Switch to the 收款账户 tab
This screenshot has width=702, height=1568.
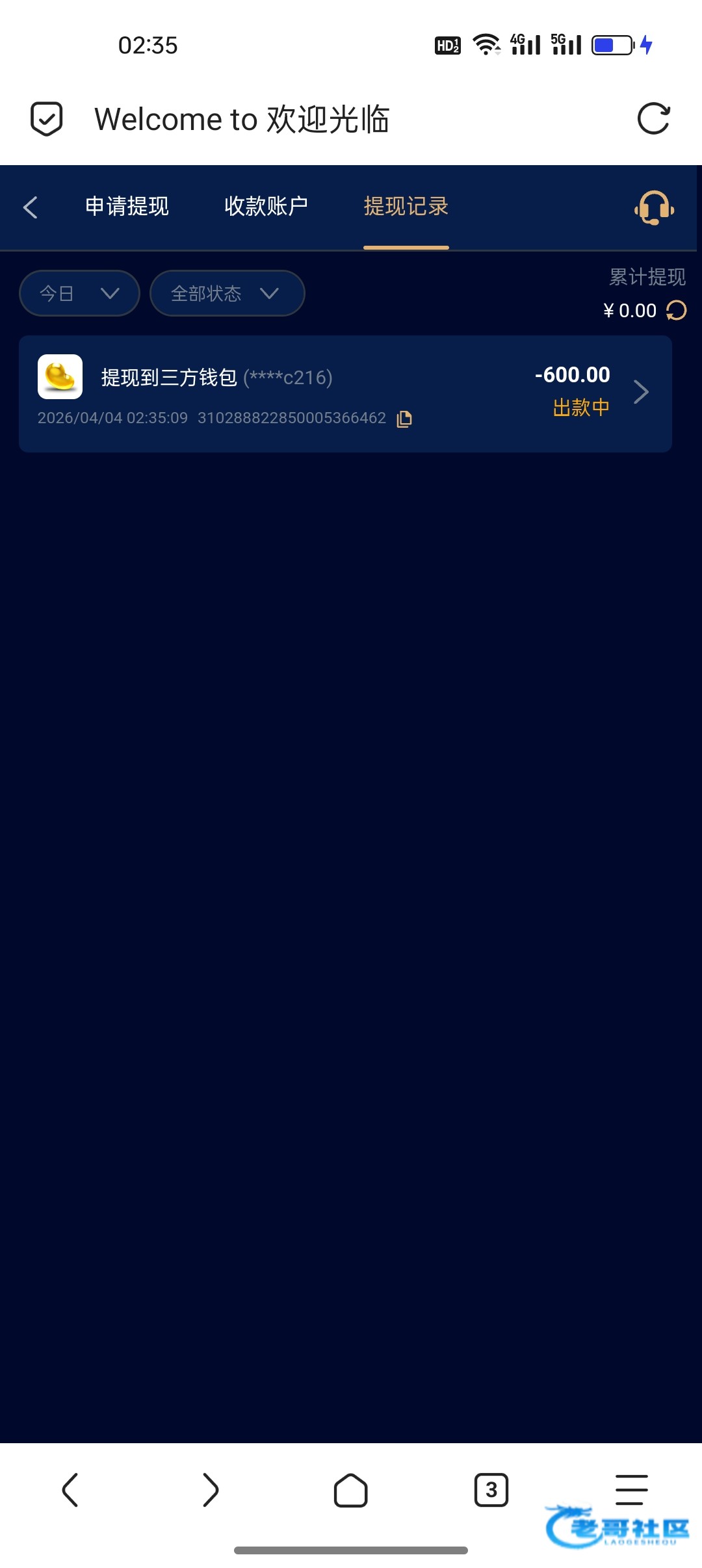[x=266, y=207]
